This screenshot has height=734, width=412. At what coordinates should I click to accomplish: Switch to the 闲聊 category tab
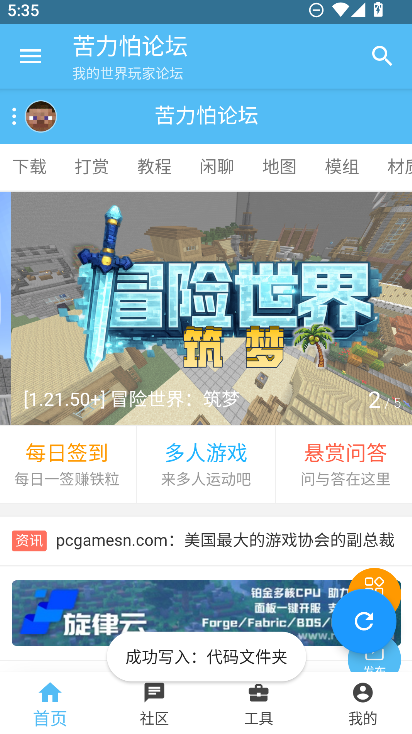(x=217, y=167)
